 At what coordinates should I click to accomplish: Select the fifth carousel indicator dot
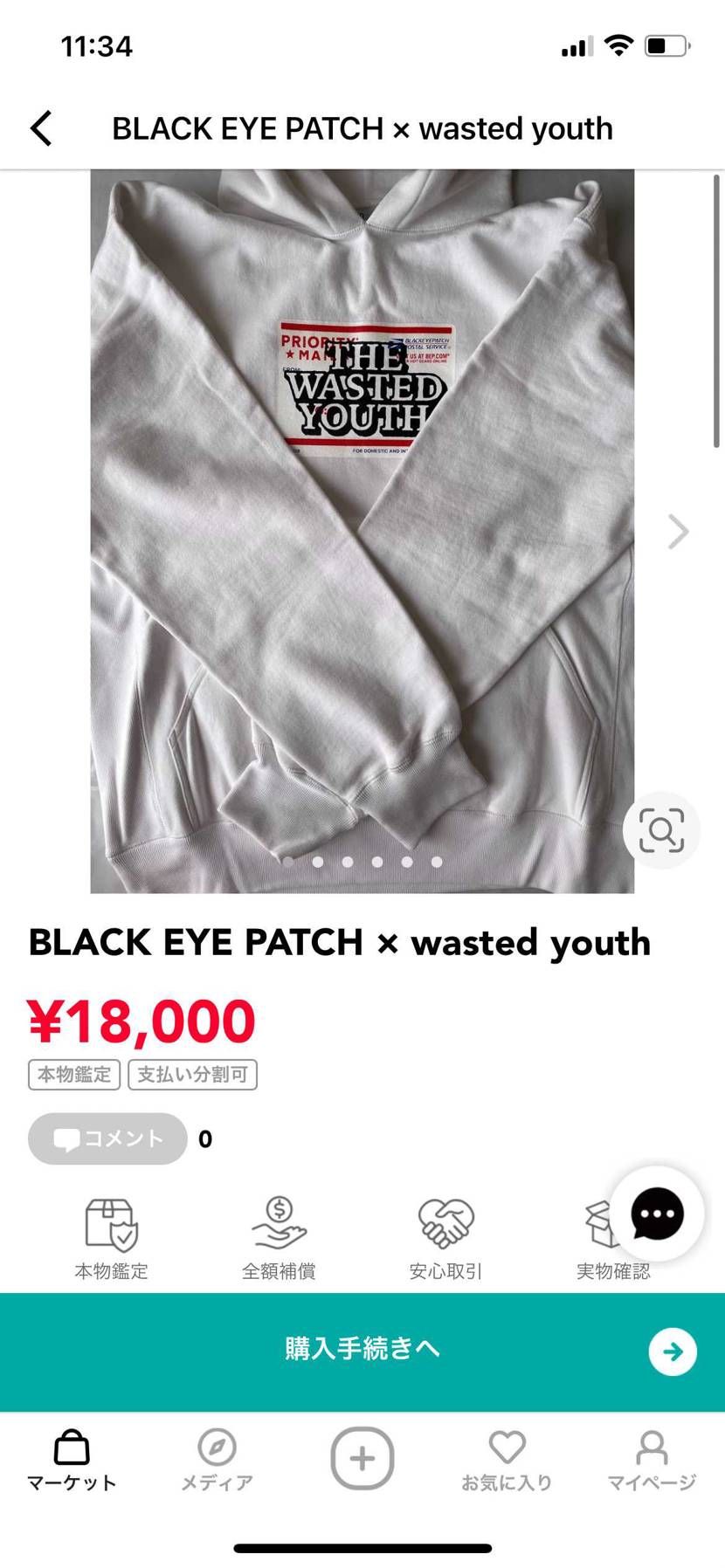tap(406, 861)
